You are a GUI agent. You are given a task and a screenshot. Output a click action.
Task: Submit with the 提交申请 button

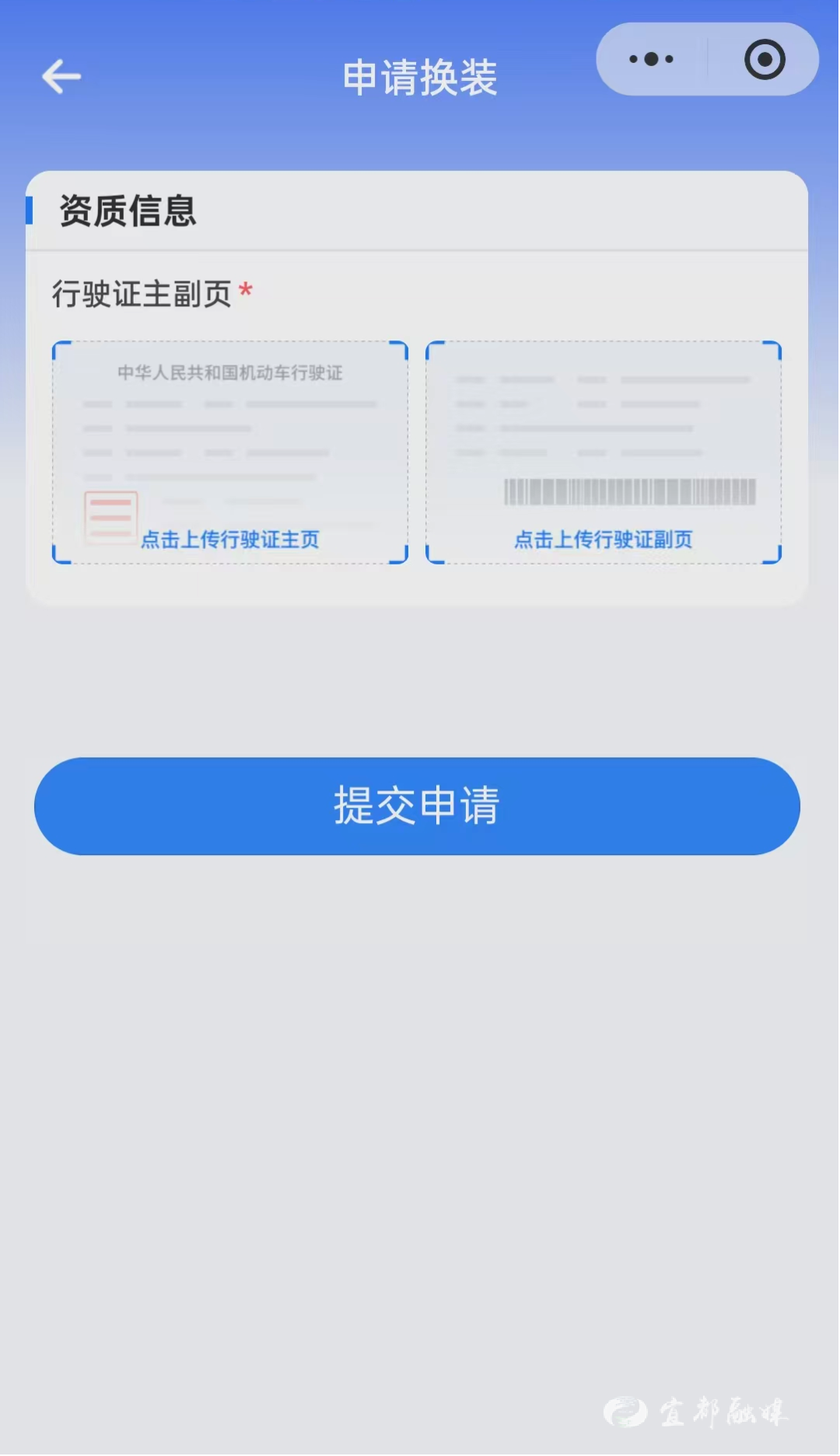(417, 806)
